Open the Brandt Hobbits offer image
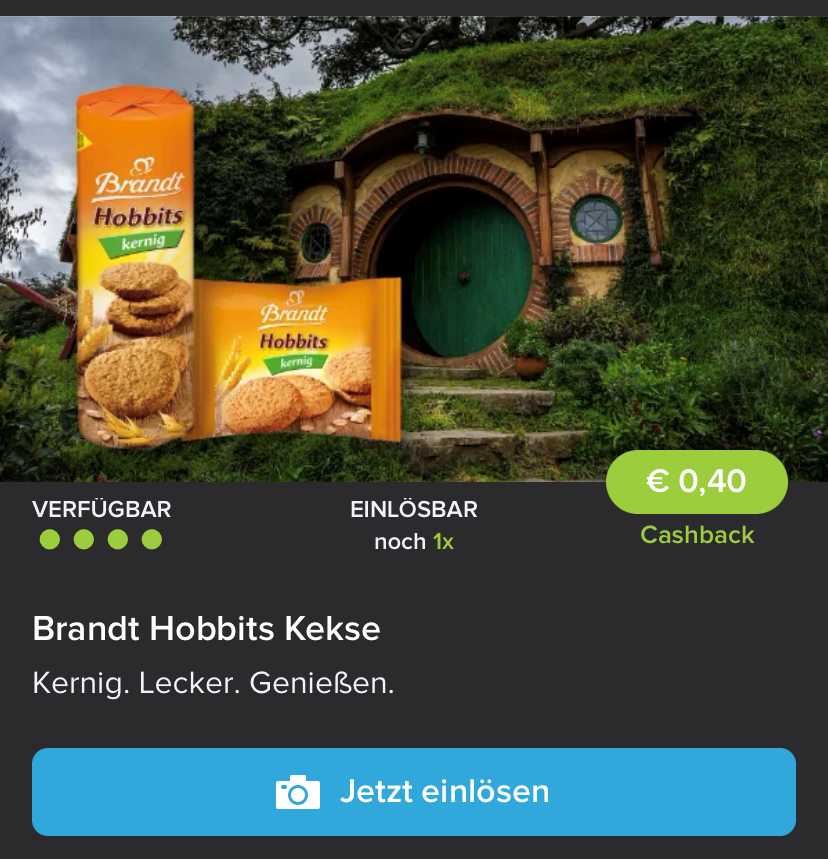 (x=414, y=250)
